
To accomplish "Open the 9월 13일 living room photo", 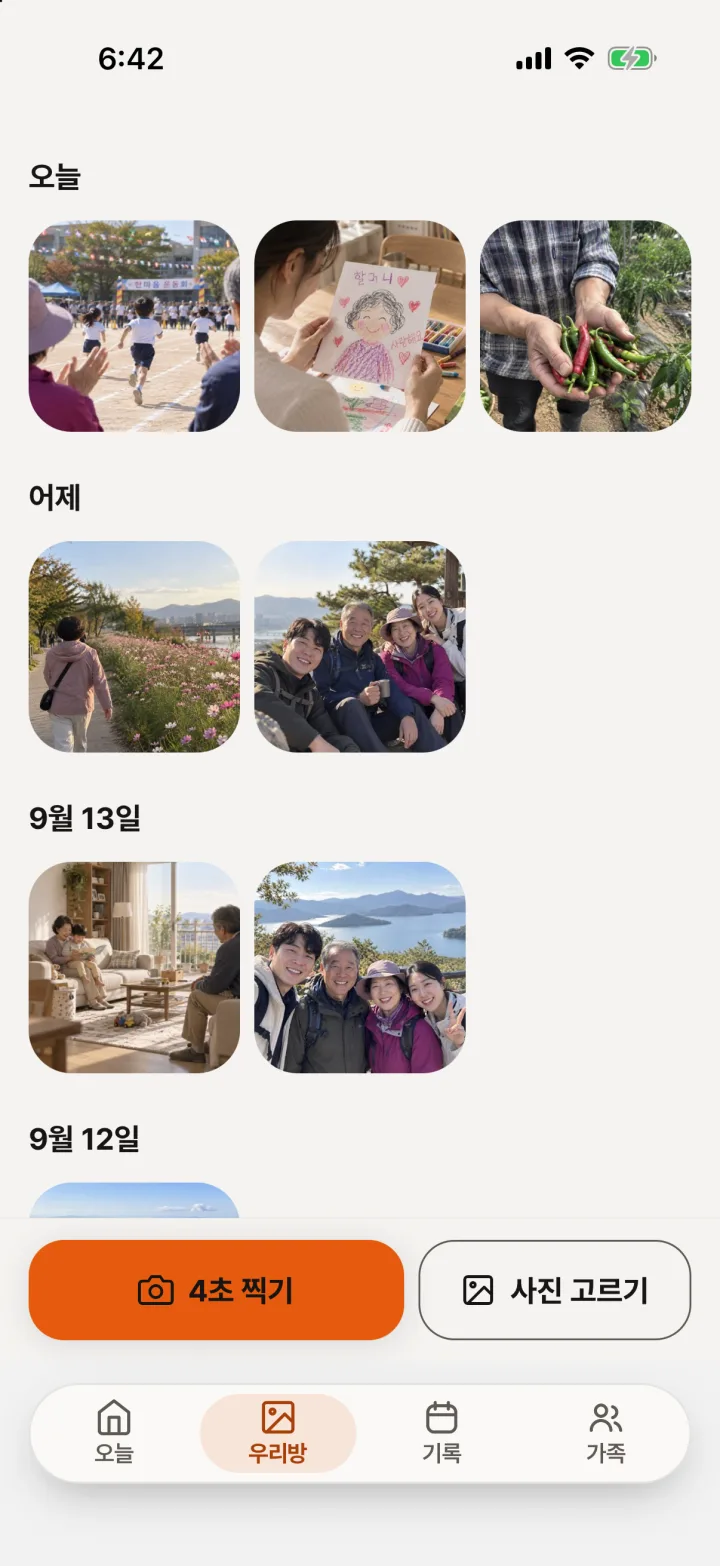I will tap(134, 968).
